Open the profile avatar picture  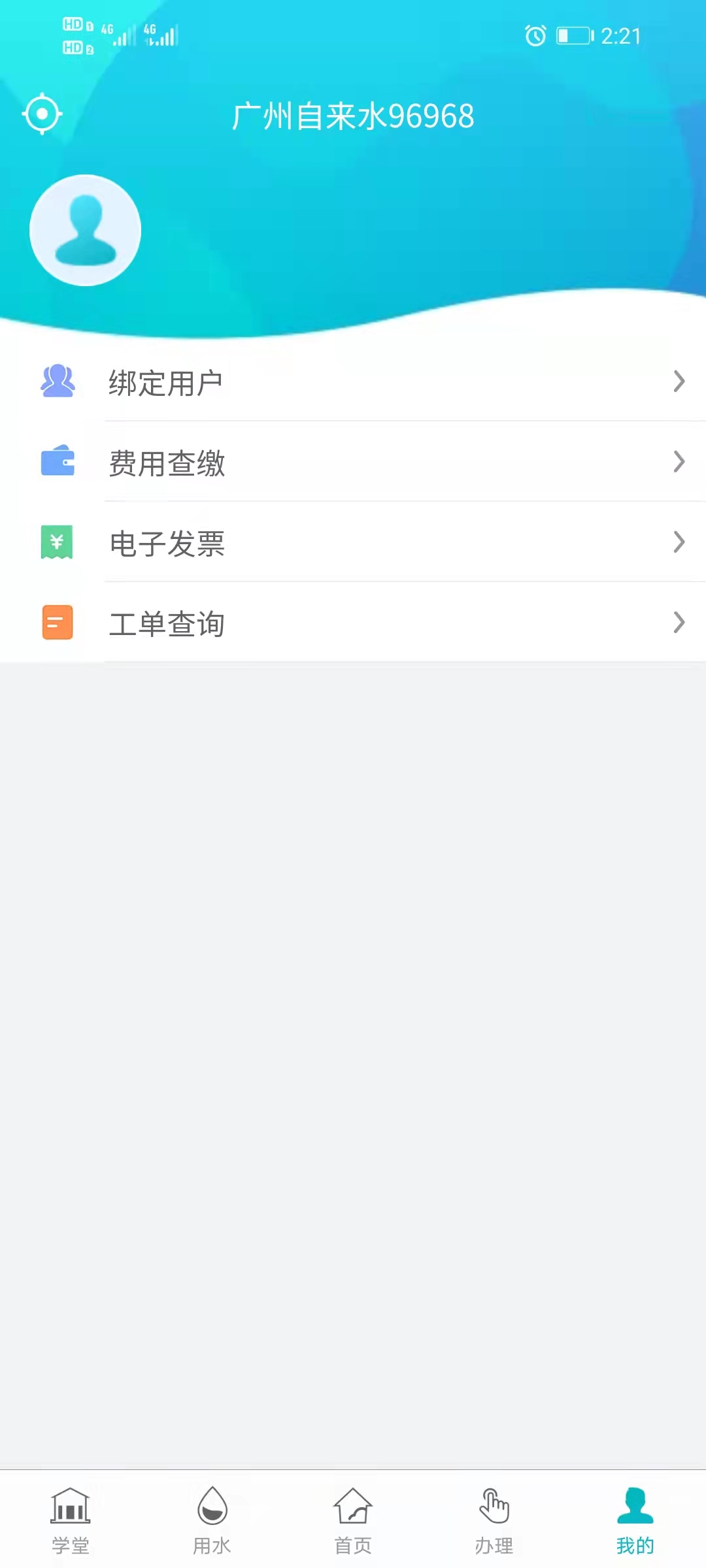tap(84, 229)
